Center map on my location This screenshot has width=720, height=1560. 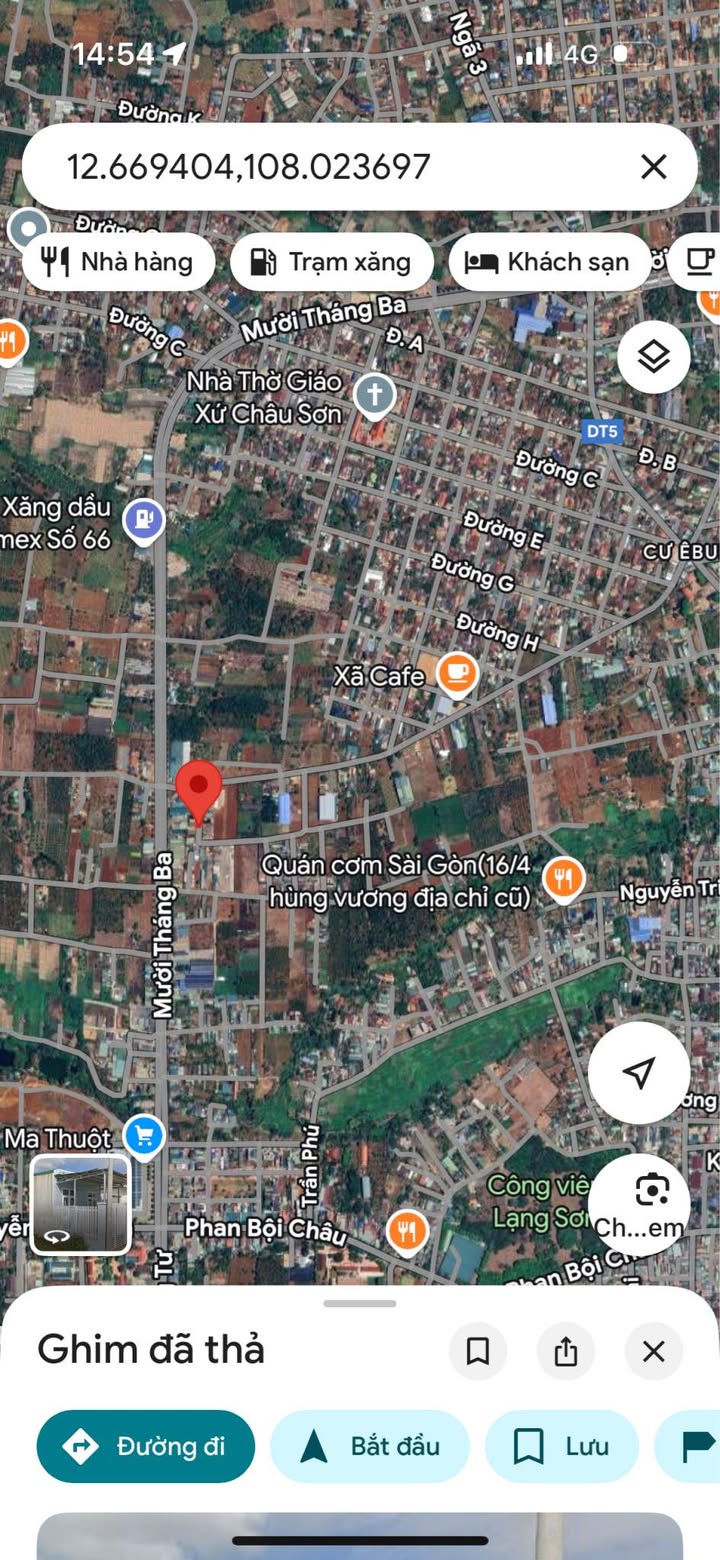(638, 1072)
